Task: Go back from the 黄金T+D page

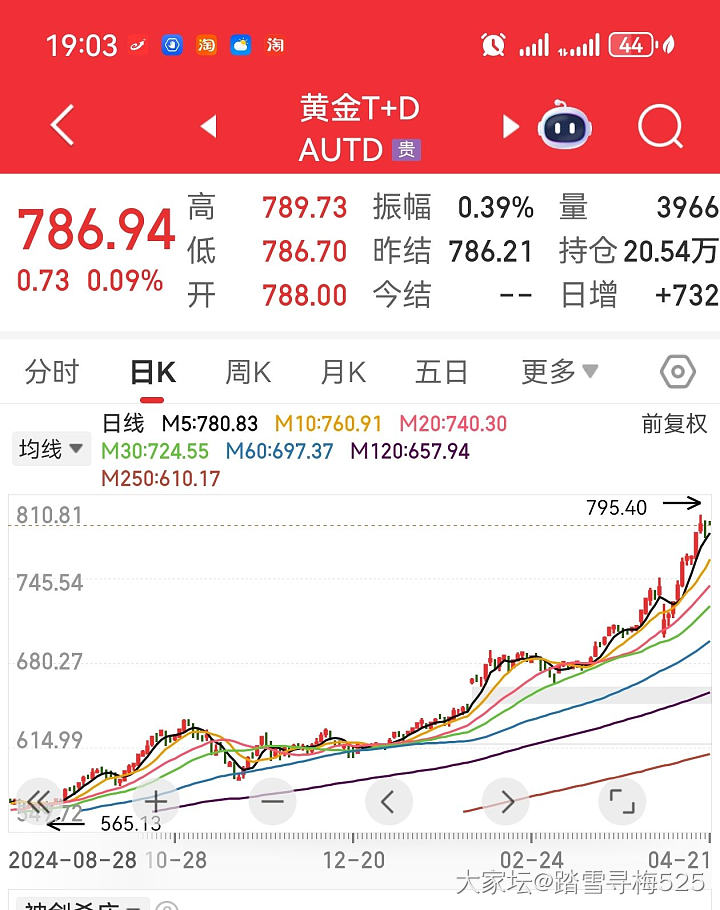Action: (62, 127)
